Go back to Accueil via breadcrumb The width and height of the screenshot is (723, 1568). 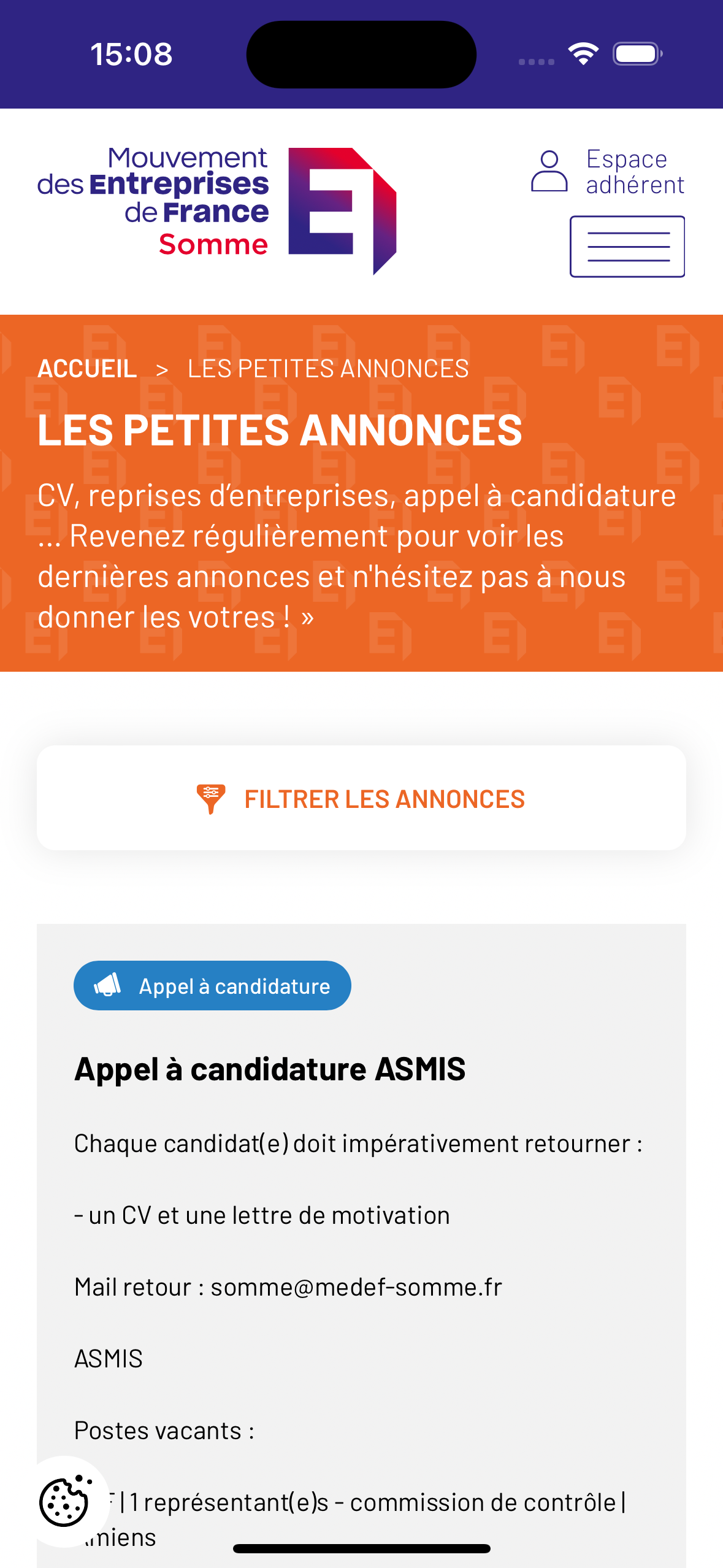(x=87, y=369)
